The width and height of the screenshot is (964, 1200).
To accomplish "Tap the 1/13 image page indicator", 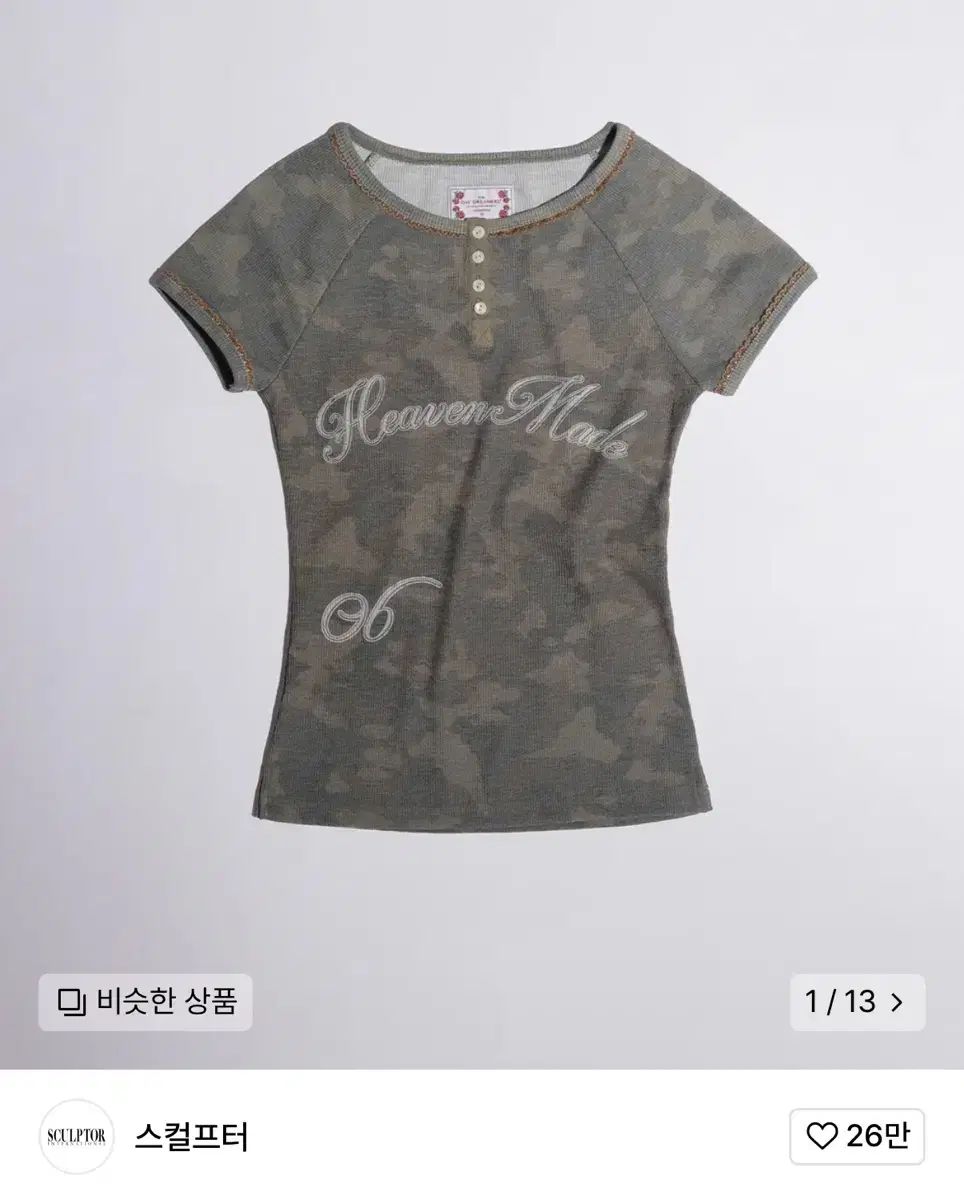I will pos(855,1002).
